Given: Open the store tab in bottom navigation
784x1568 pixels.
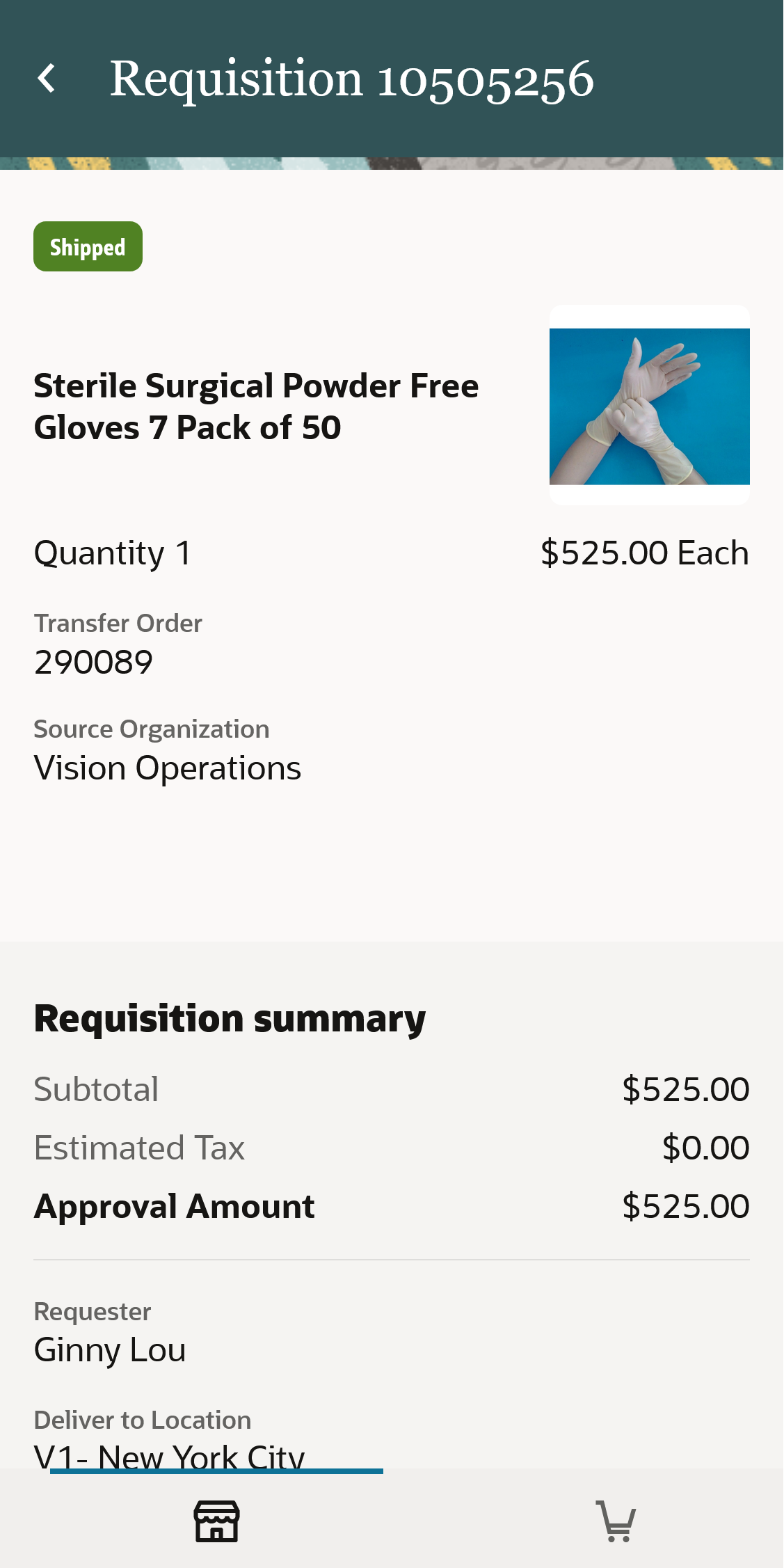Looking at the screenshot, I should coord(216,1521).
